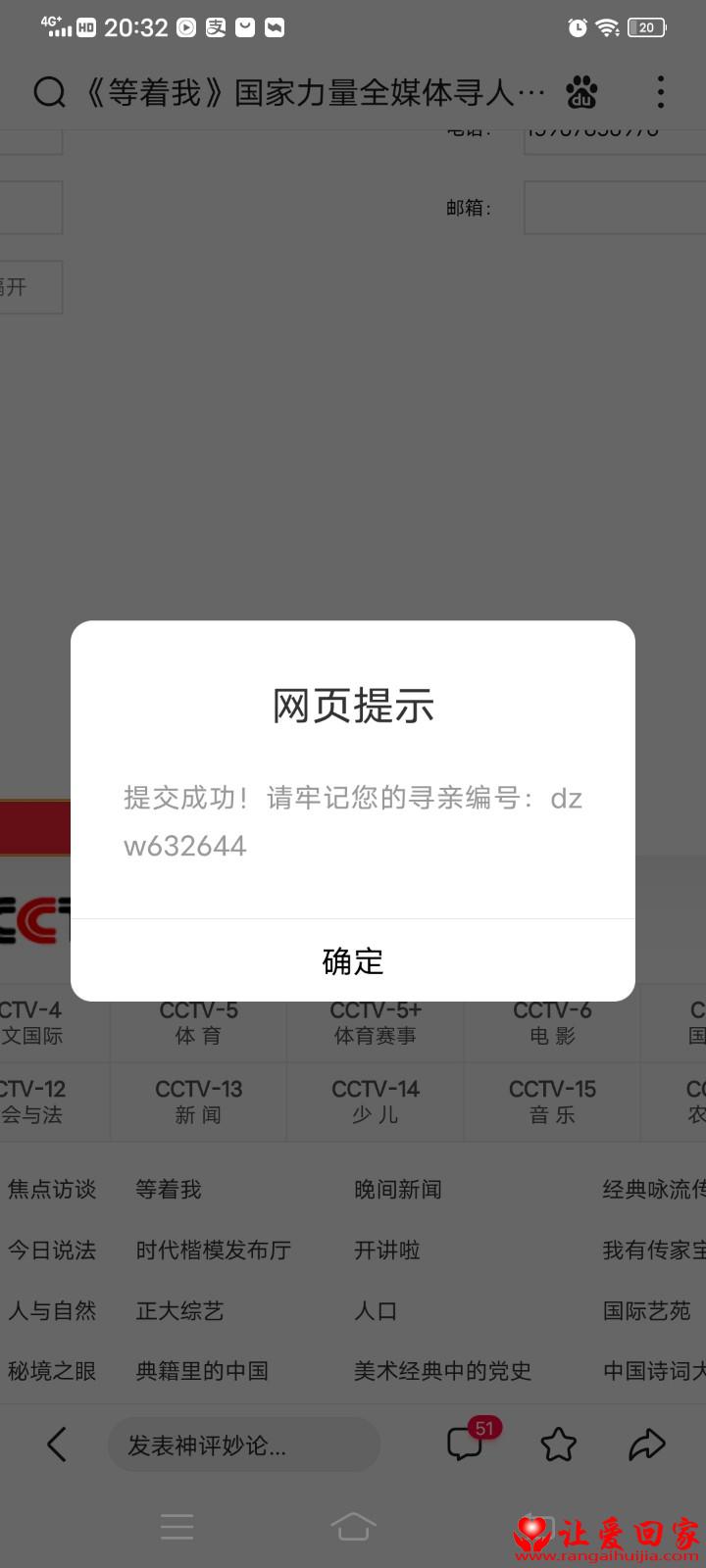This screenshot has height=1568, width=706.
Task: Open the 等着我 program link
Action: click(169, 1190)
